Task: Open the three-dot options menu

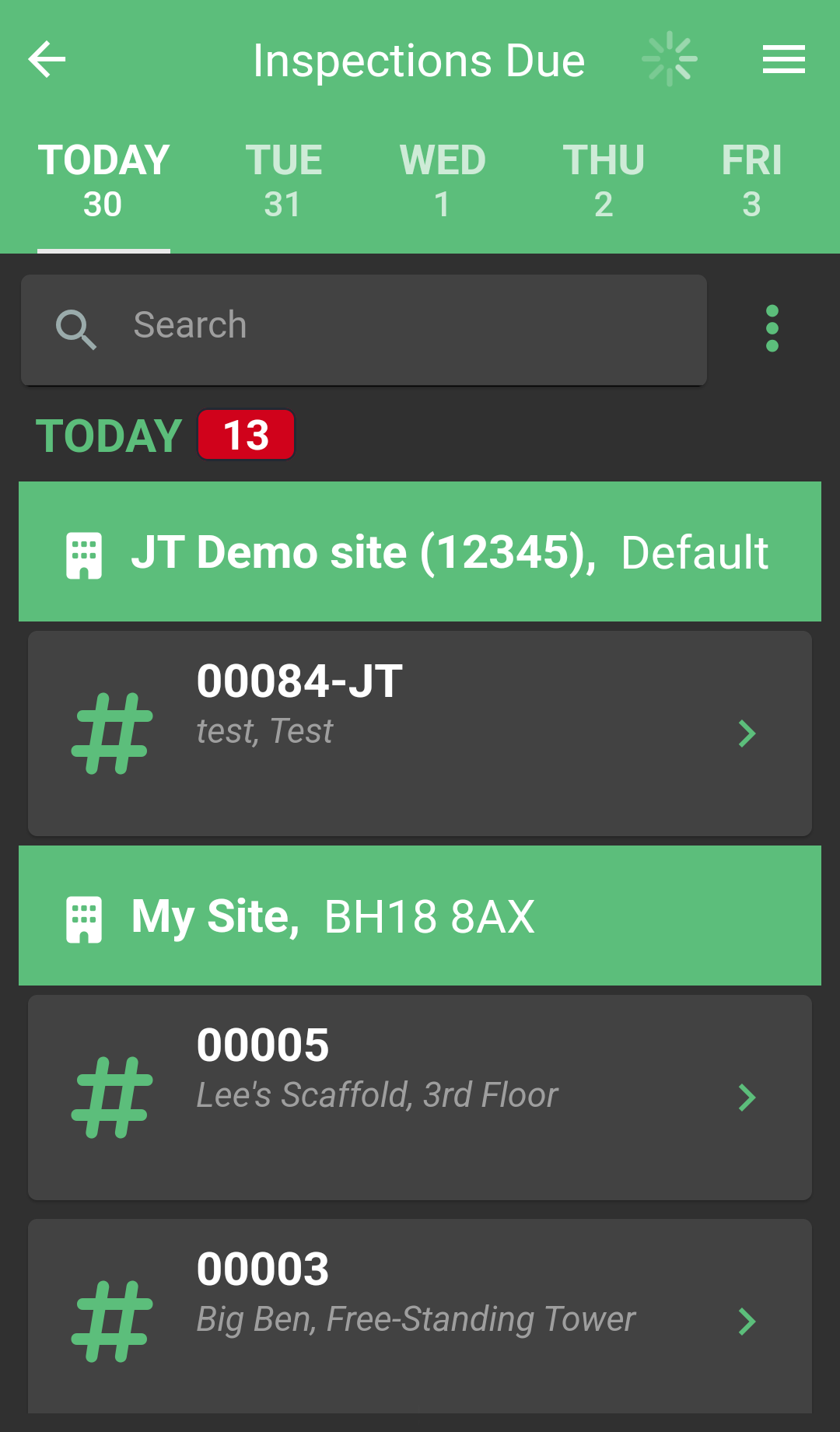Action: click(x=772, y=328)
